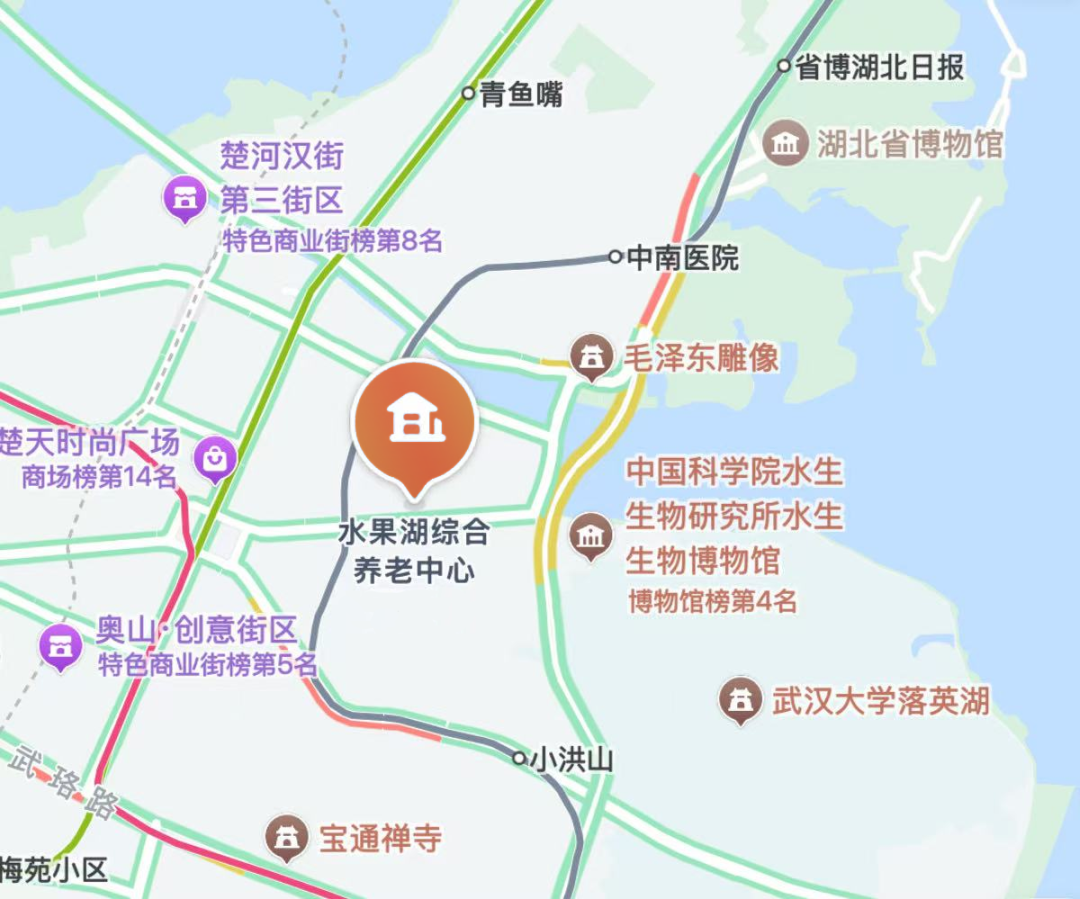
Task: Tap the 楚天时尚广场 mall marker
Action: coord(216,459)
